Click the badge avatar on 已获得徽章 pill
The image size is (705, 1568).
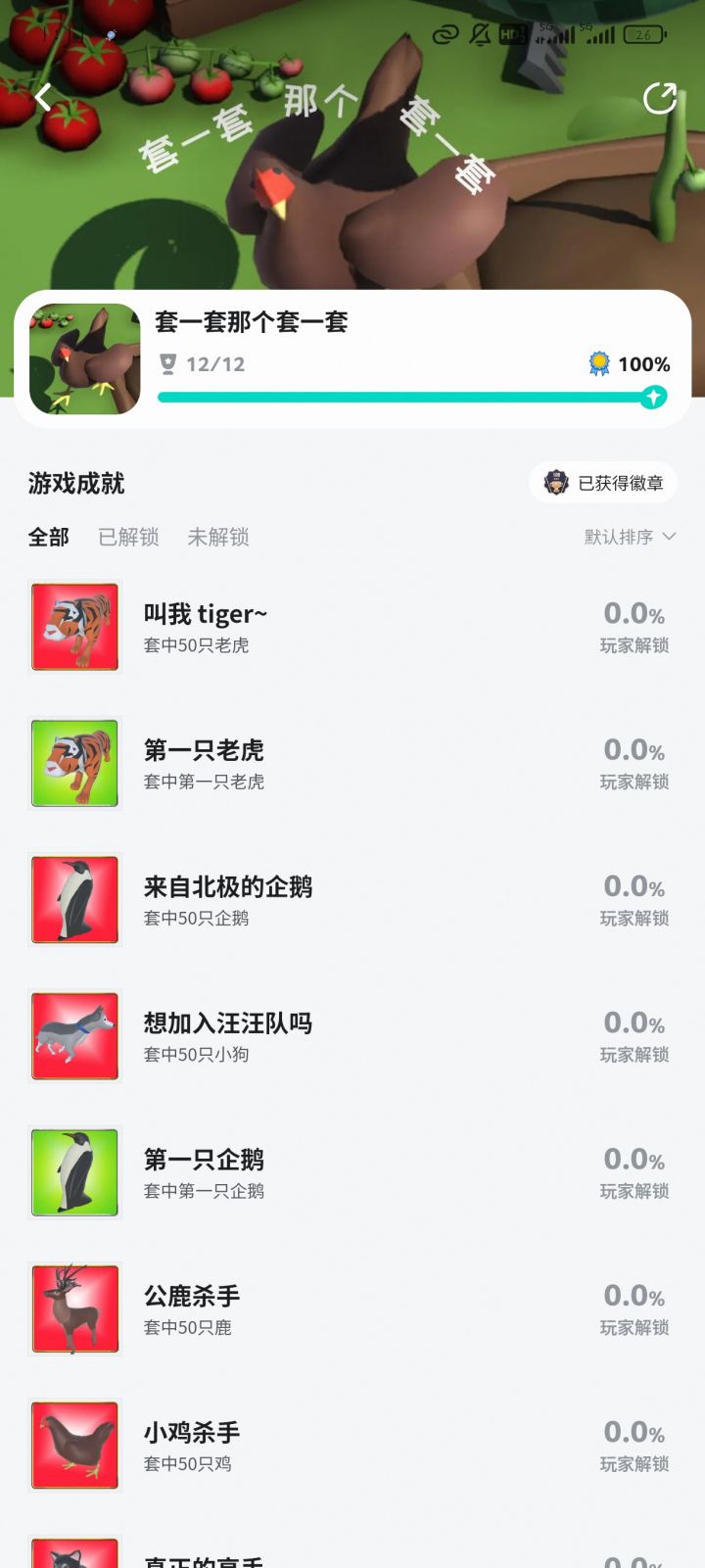tap(556, 482)
